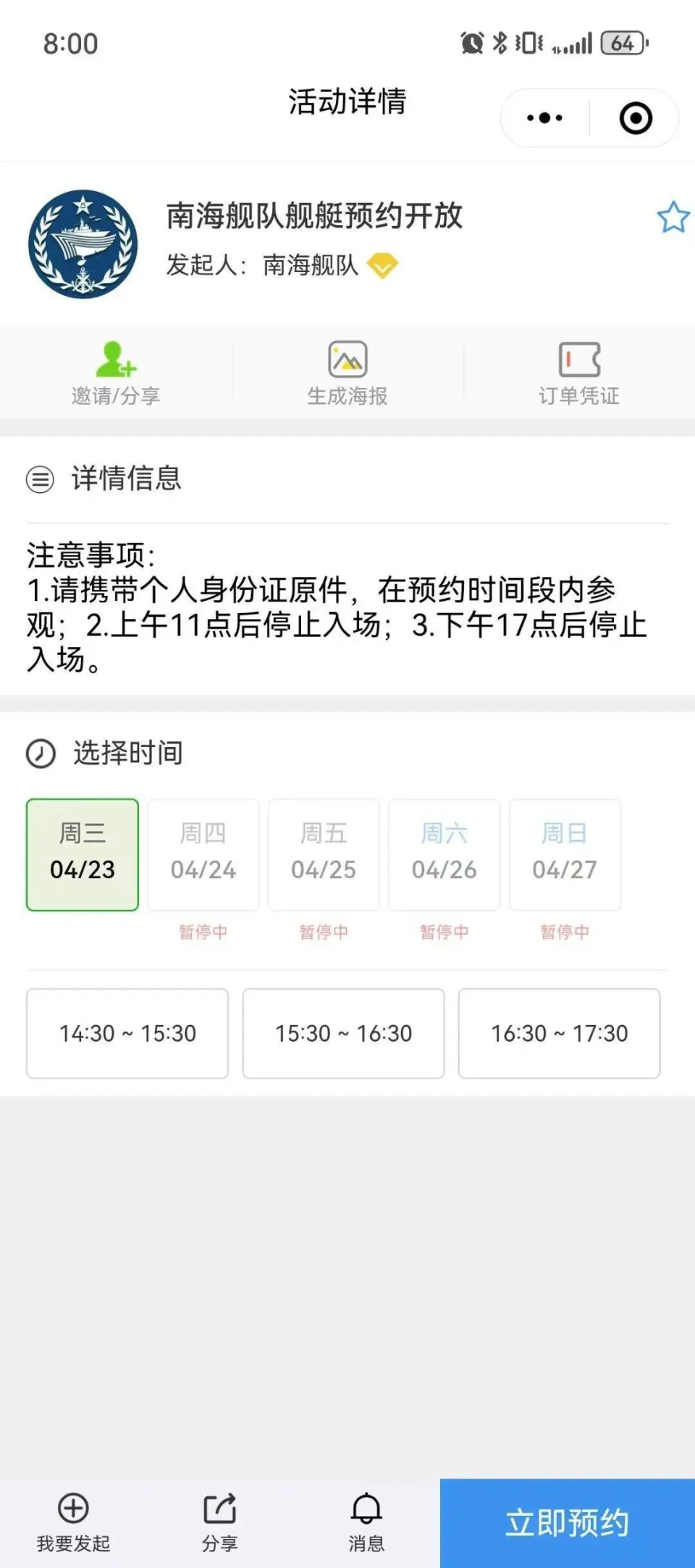Choose the 15:30 ~ 16:30 time slot
The width and height of the screenshot is (695, 1568).
point(343,1033)
